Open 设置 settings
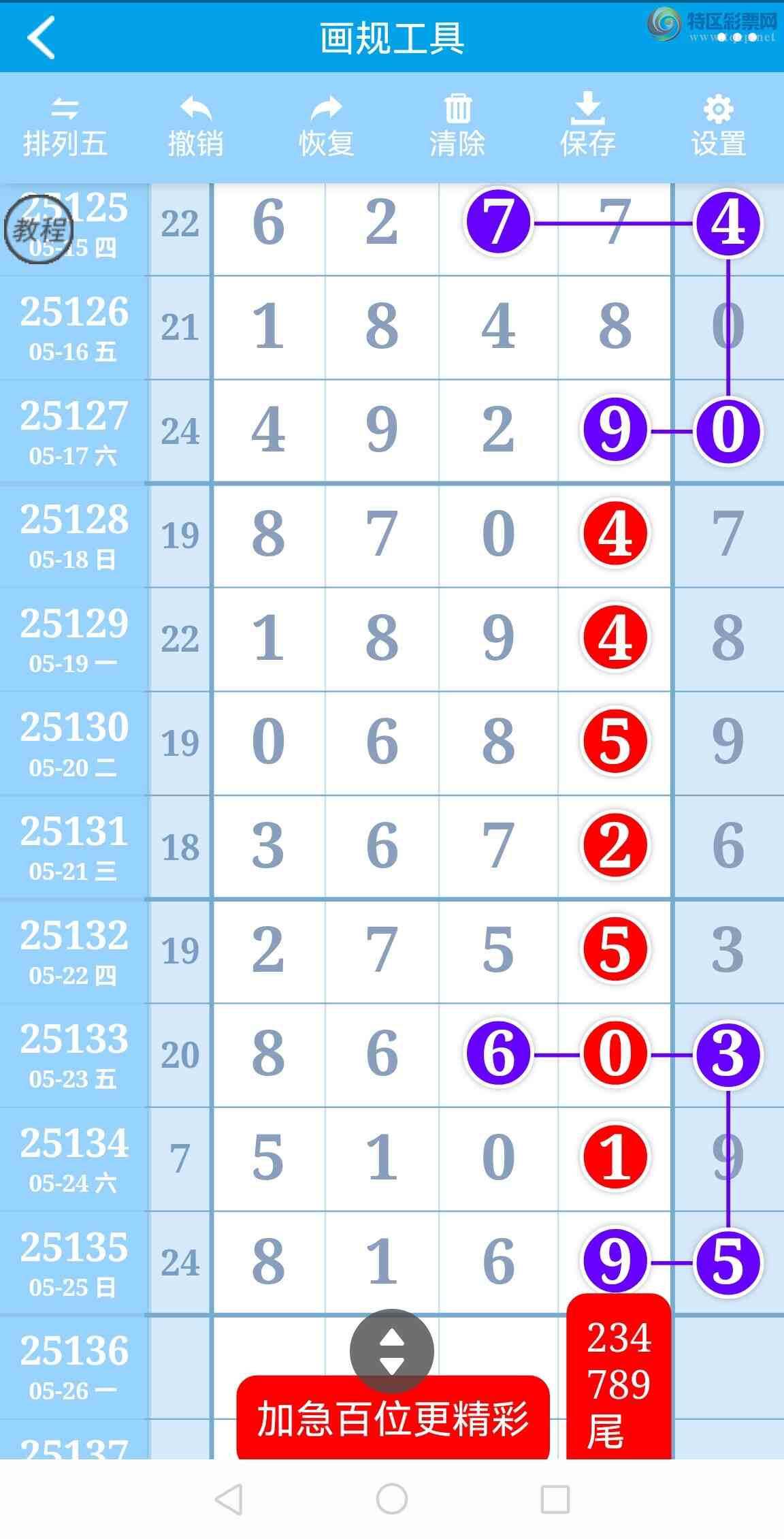 click(718, 127)
